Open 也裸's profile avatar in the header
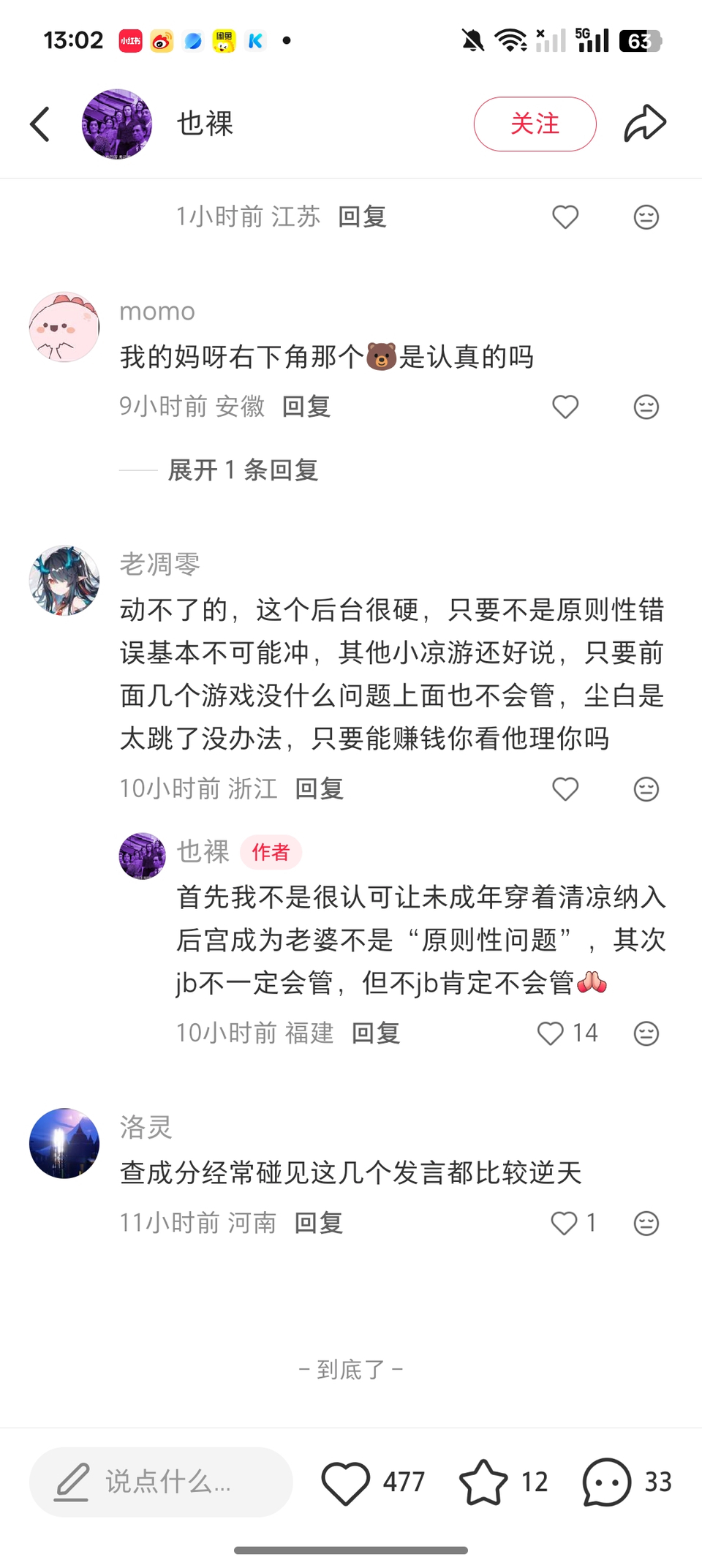This screenshot has height=1568, width=702. tap(117, 124)
